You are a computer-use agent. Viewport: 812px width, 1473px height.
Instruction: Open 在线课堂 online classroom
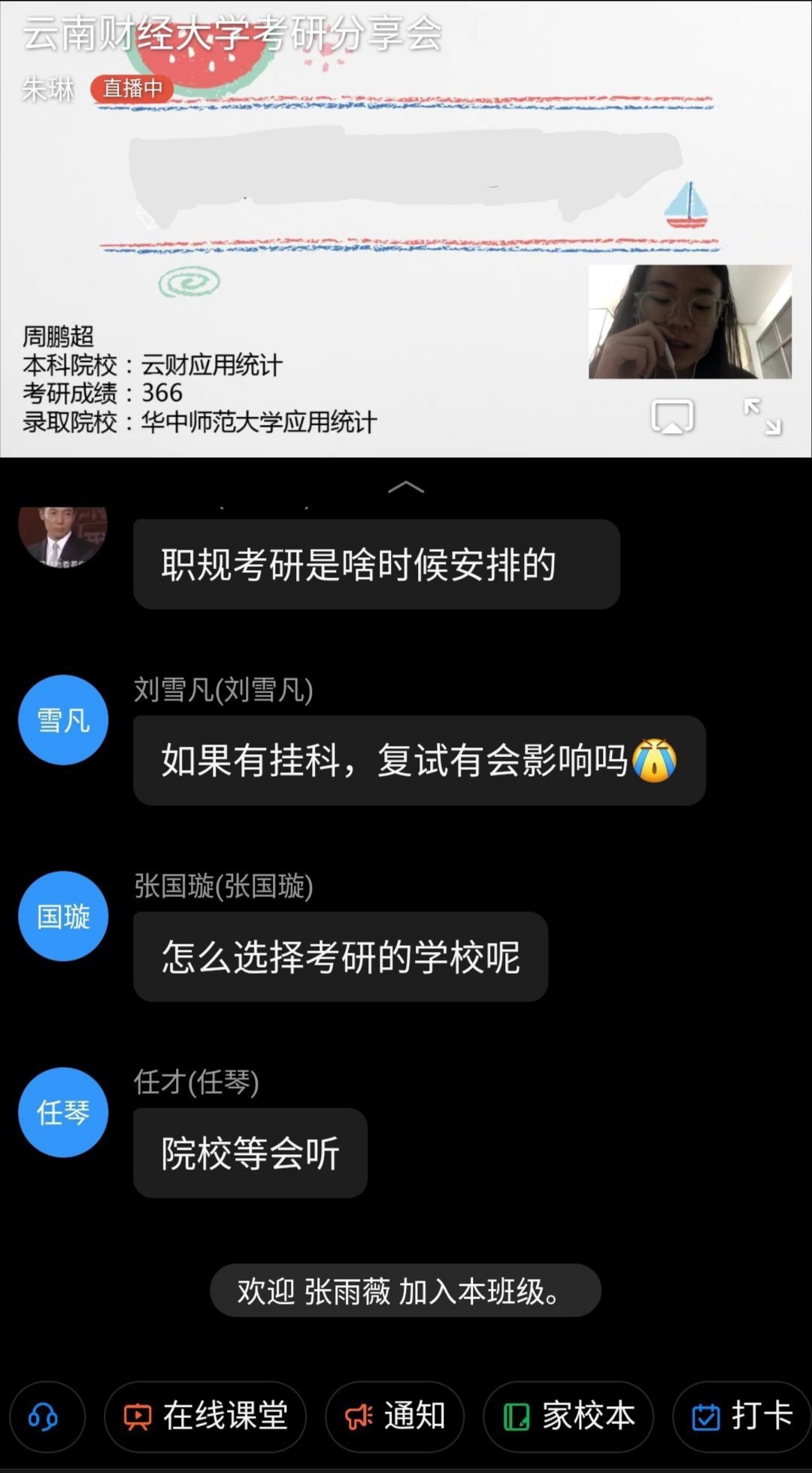pos(205,1417)
